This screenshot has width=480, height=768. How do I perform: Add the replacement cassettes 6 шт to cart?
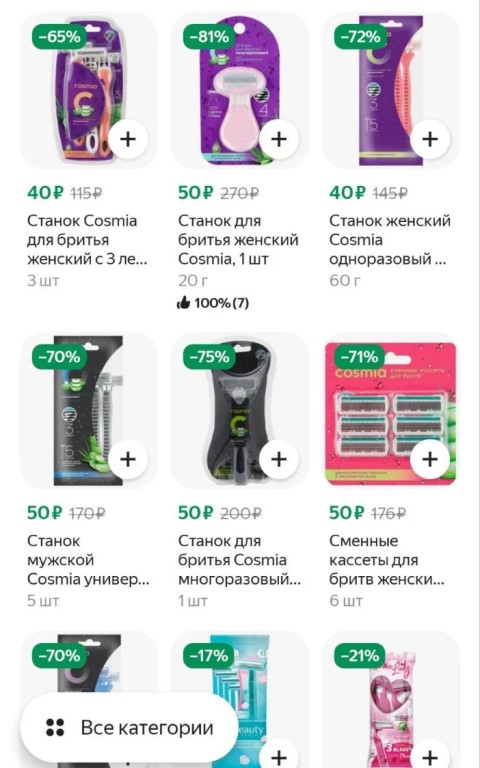(x=430, y=459)
